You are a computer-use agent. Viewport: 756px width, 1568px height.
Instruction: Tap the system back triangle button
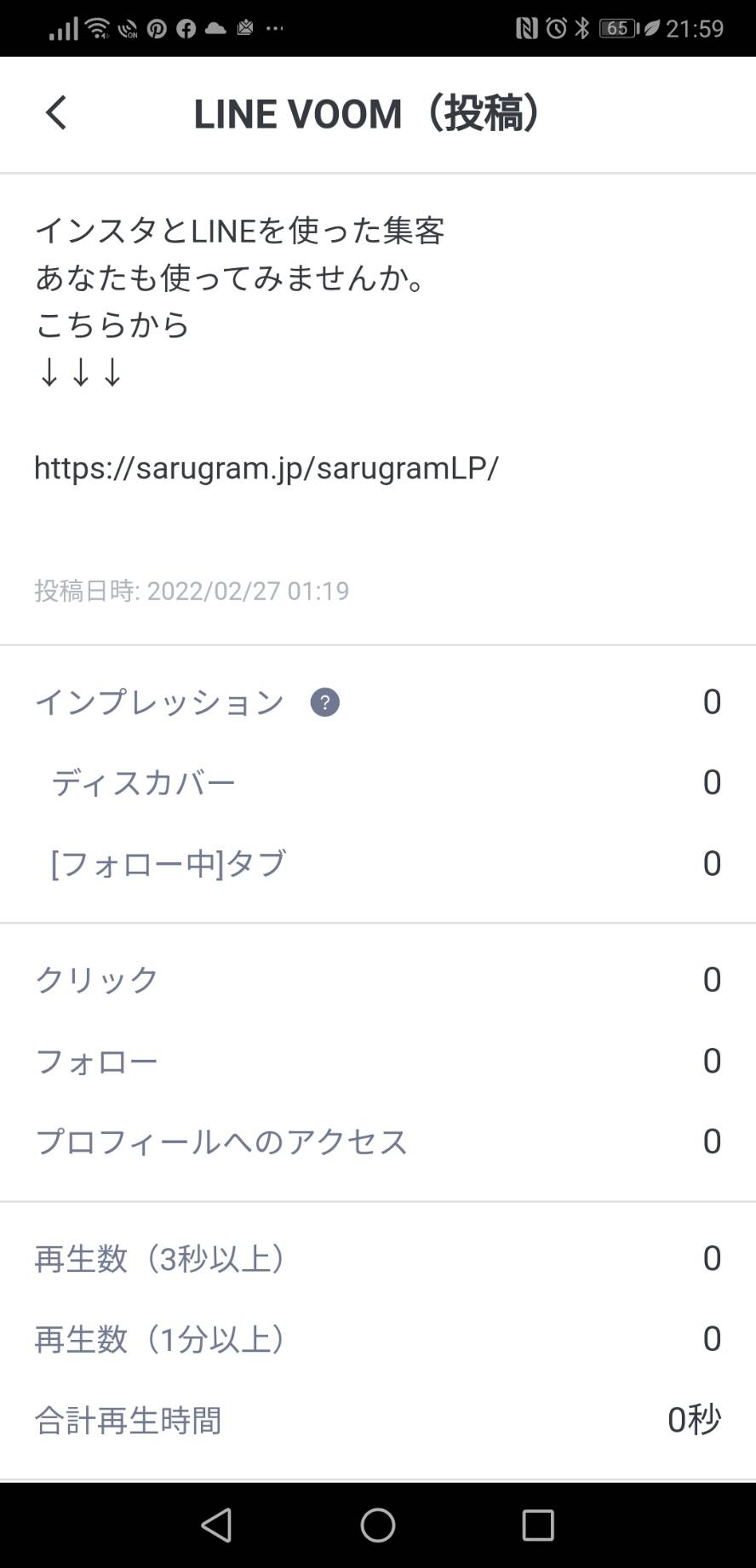tap(216, 1525)
